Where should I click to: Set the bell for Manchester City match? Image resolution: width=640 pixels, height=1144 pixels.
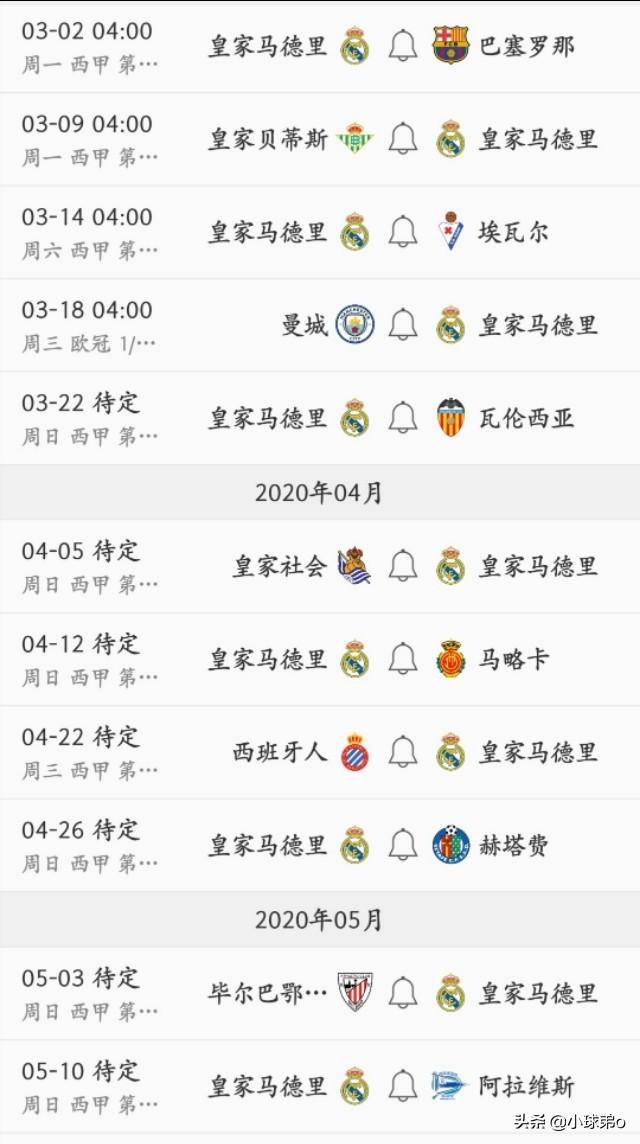click(x=403, y=325)
